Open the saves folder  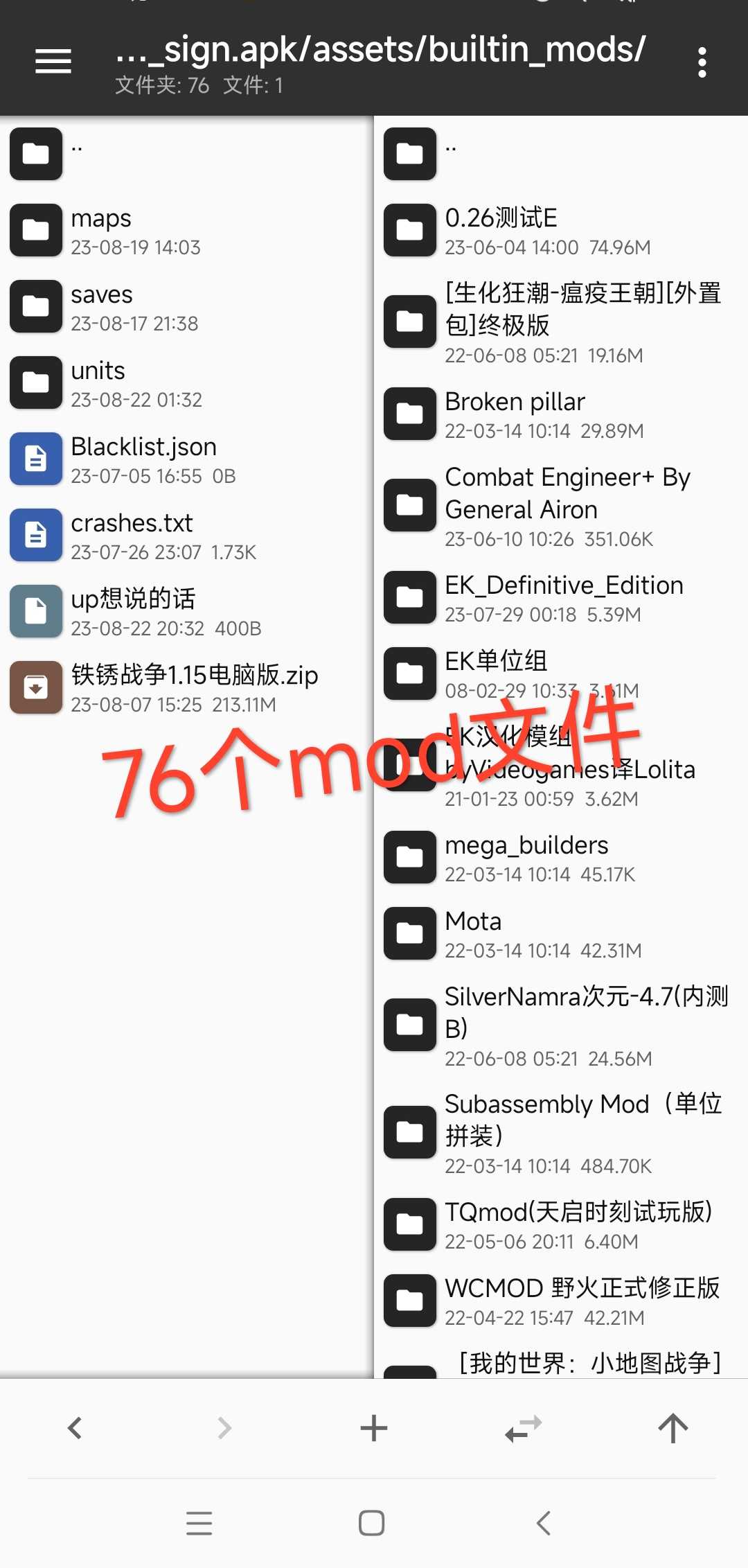(x=102, y=306)
